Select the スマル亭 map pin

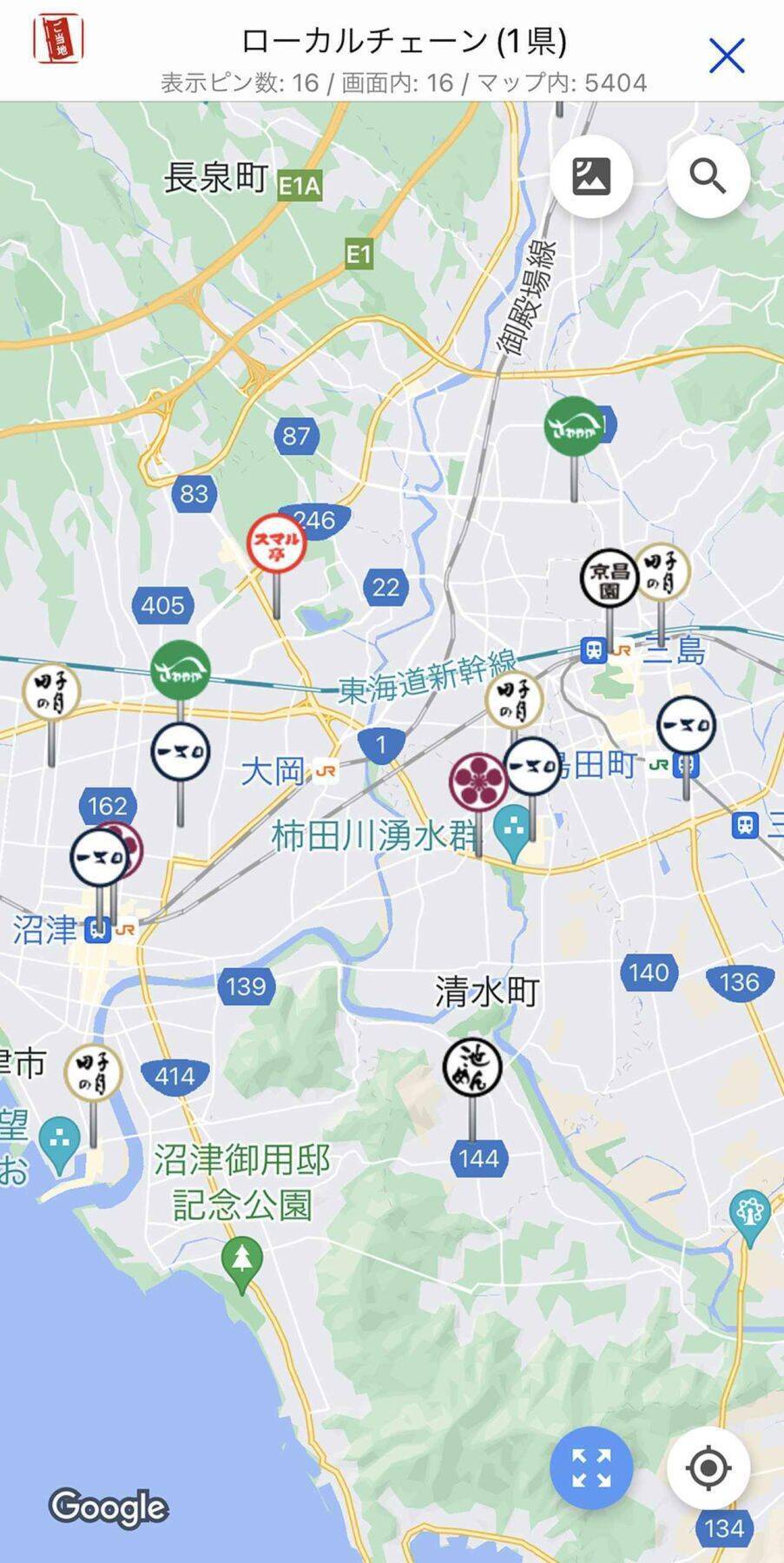point(276,544)
